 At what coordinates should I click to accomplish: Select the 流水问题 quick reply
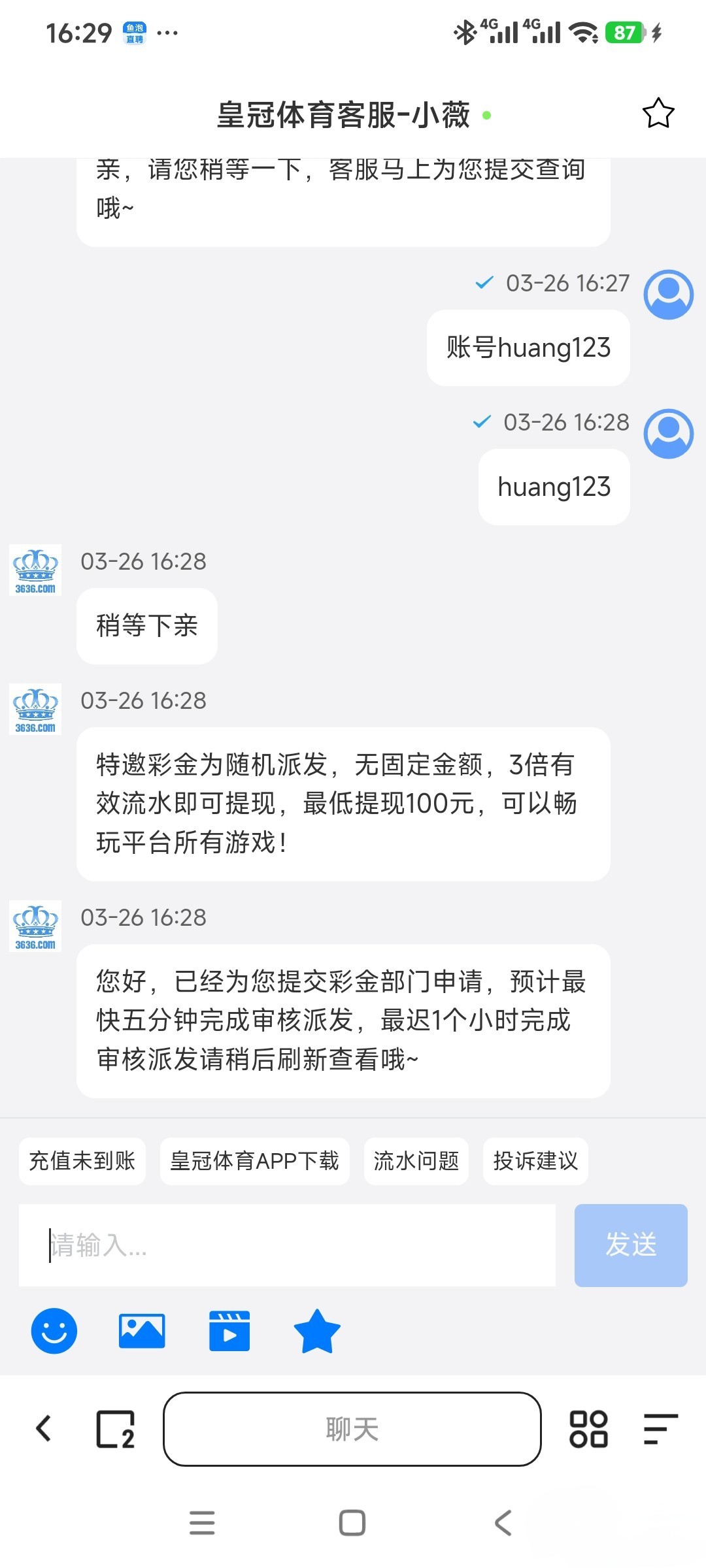point(416,1161)
